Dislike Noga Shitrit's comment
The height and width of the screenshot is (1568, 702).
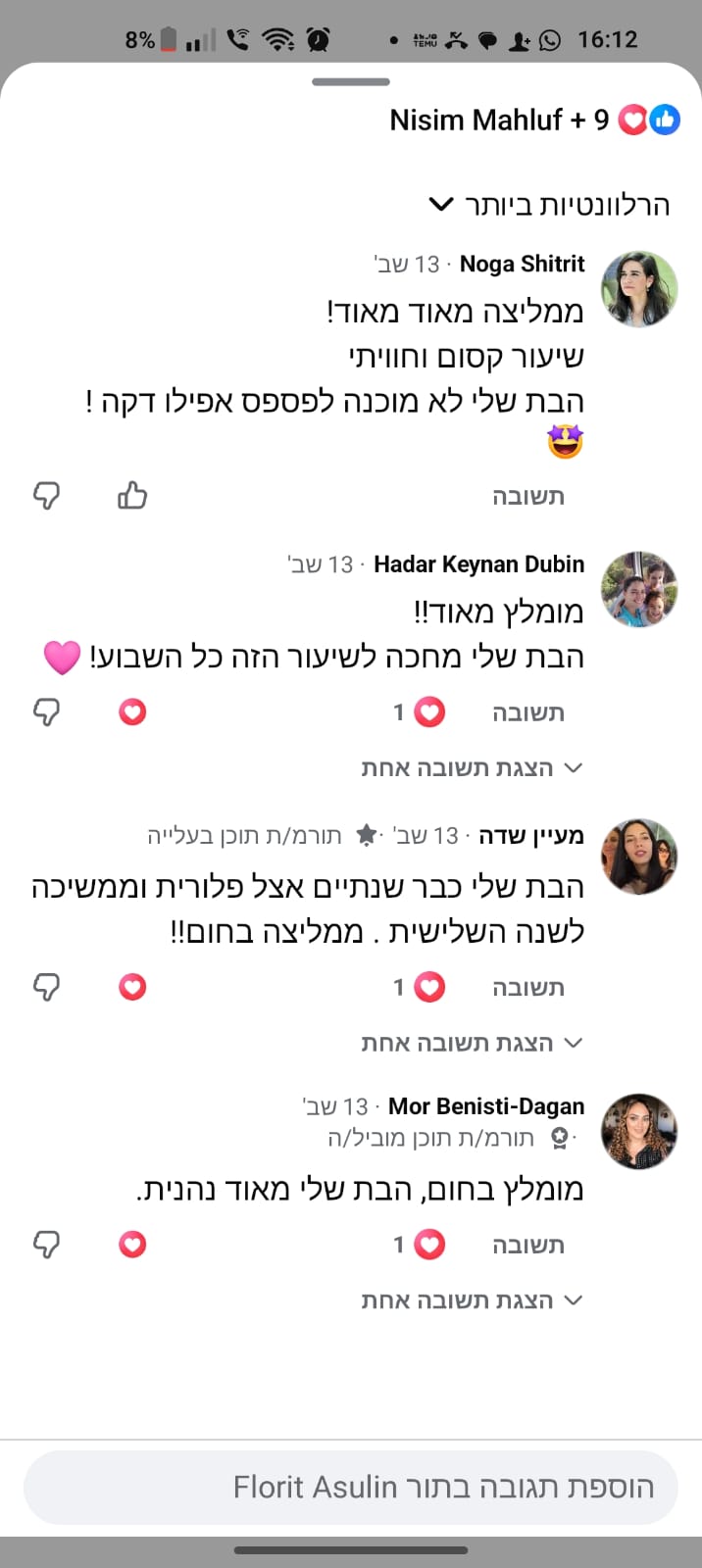click(46, 496)
